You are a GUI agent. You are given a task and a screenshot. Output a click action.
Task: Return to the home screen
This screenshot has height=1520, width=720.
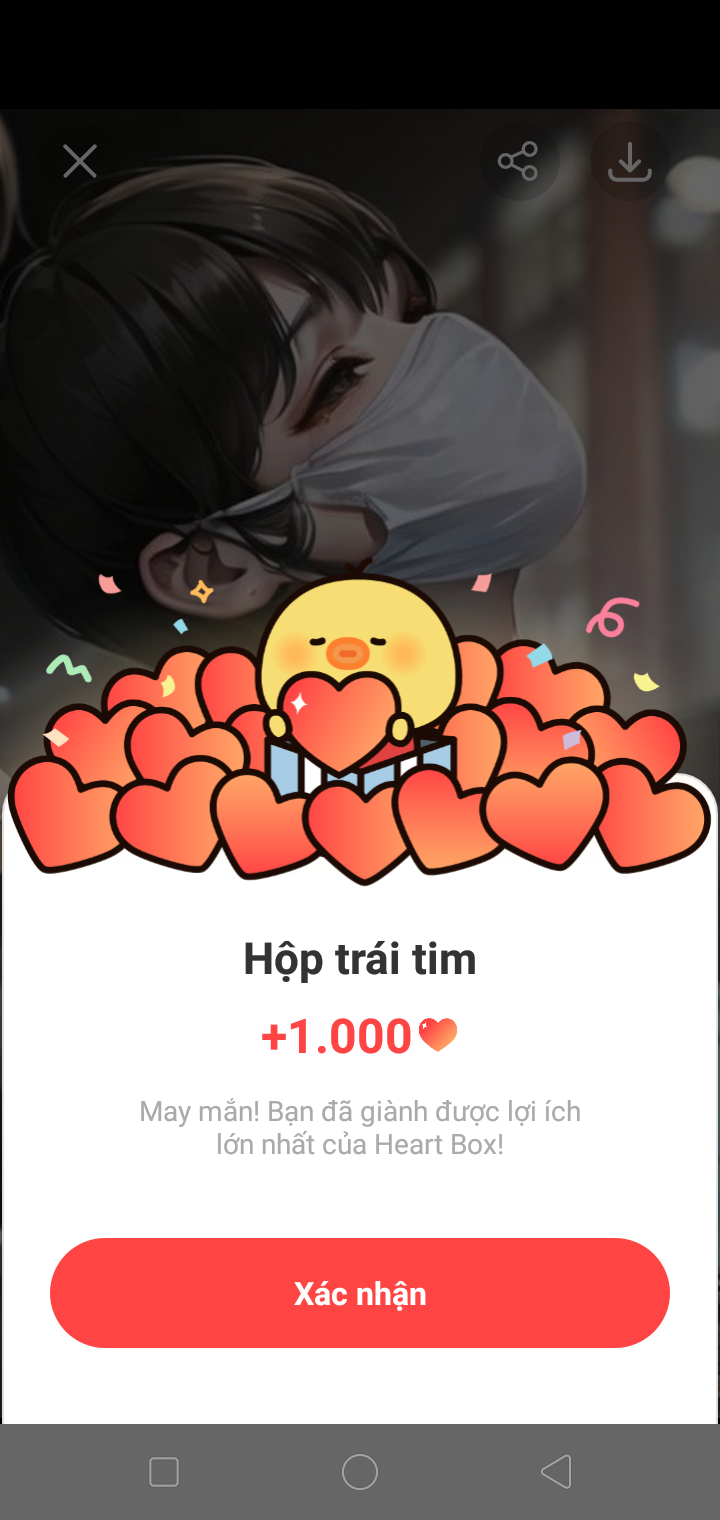360,1471
